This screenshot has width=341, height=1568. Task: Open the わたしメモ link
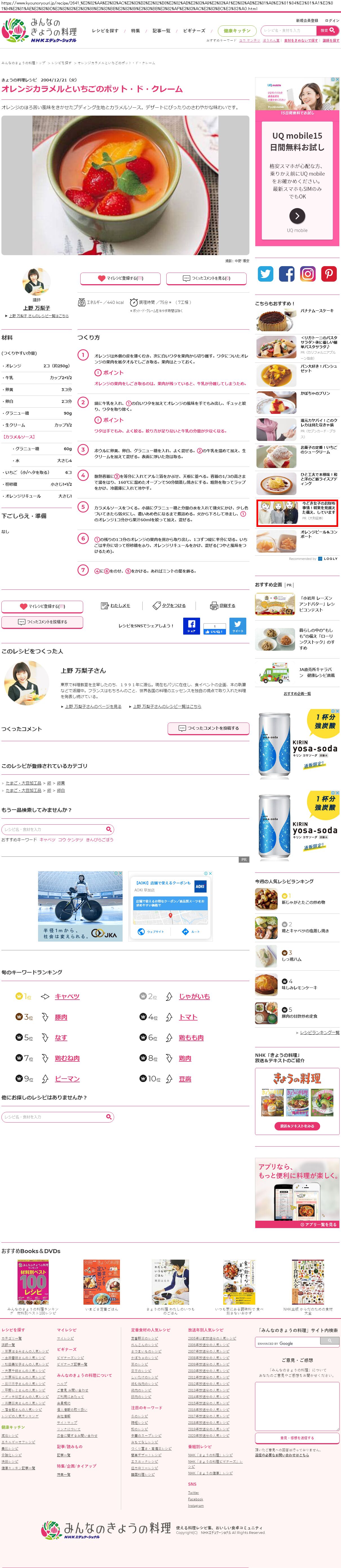116,606
